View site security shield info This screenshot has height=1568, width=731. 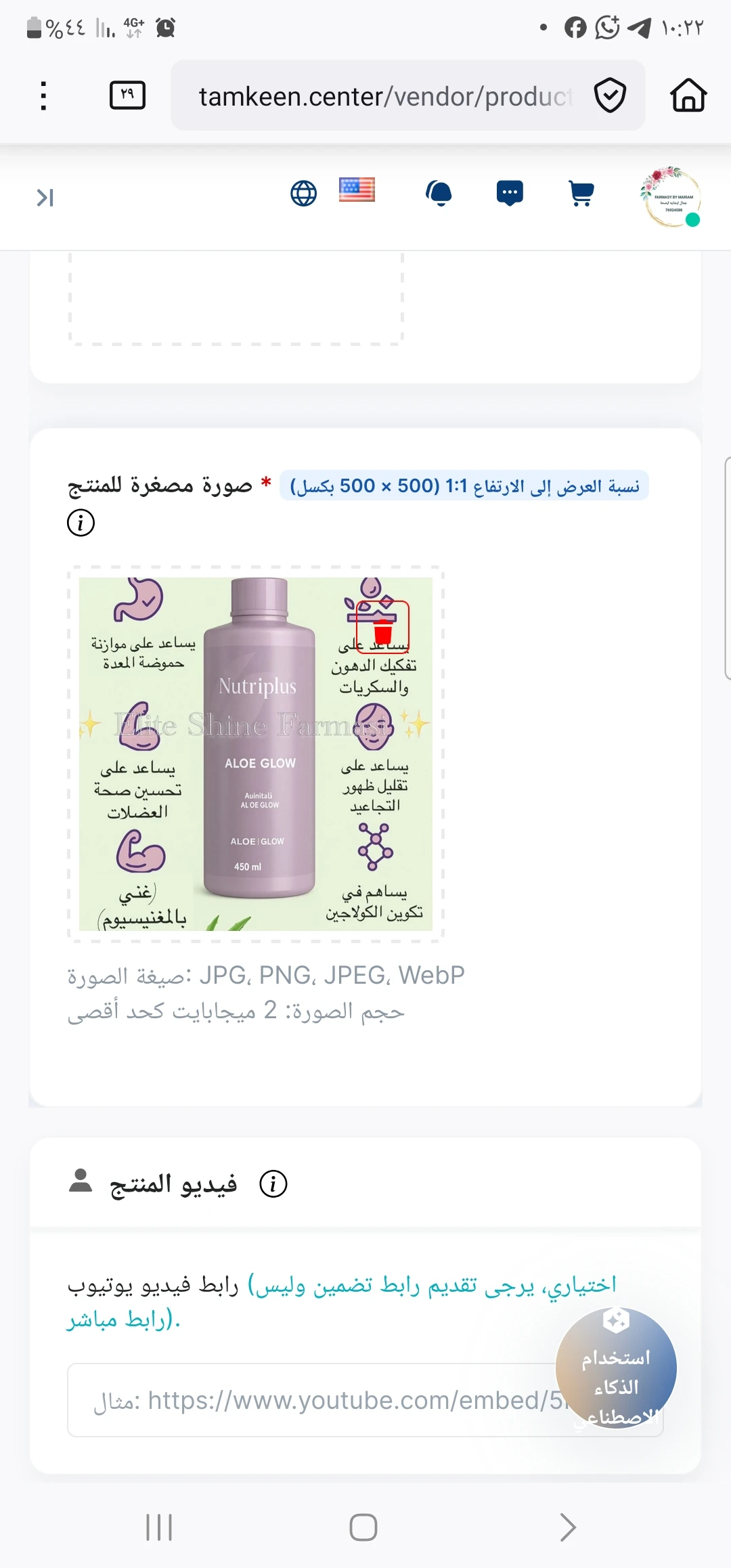click(x=610, y=95)
